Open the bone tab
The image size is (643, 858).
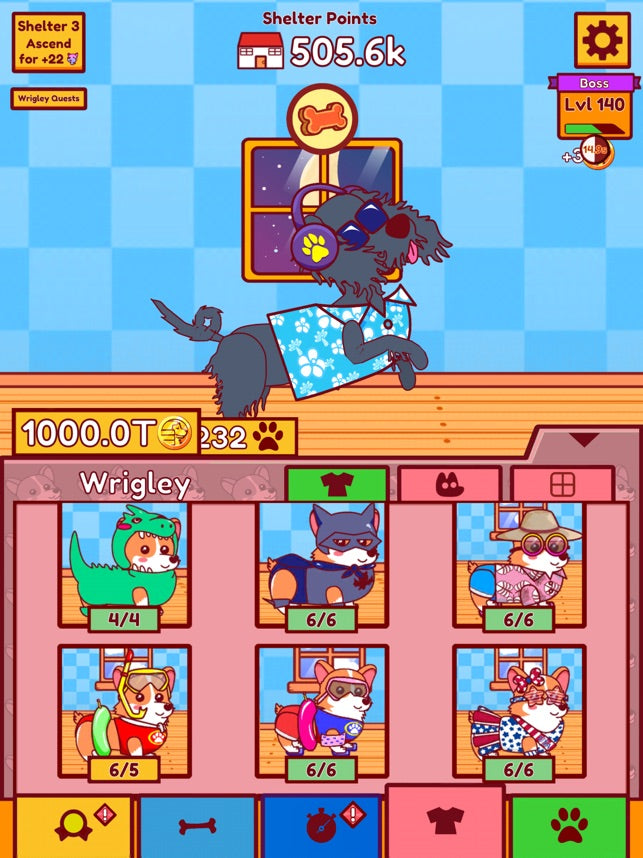click(197, 827)
